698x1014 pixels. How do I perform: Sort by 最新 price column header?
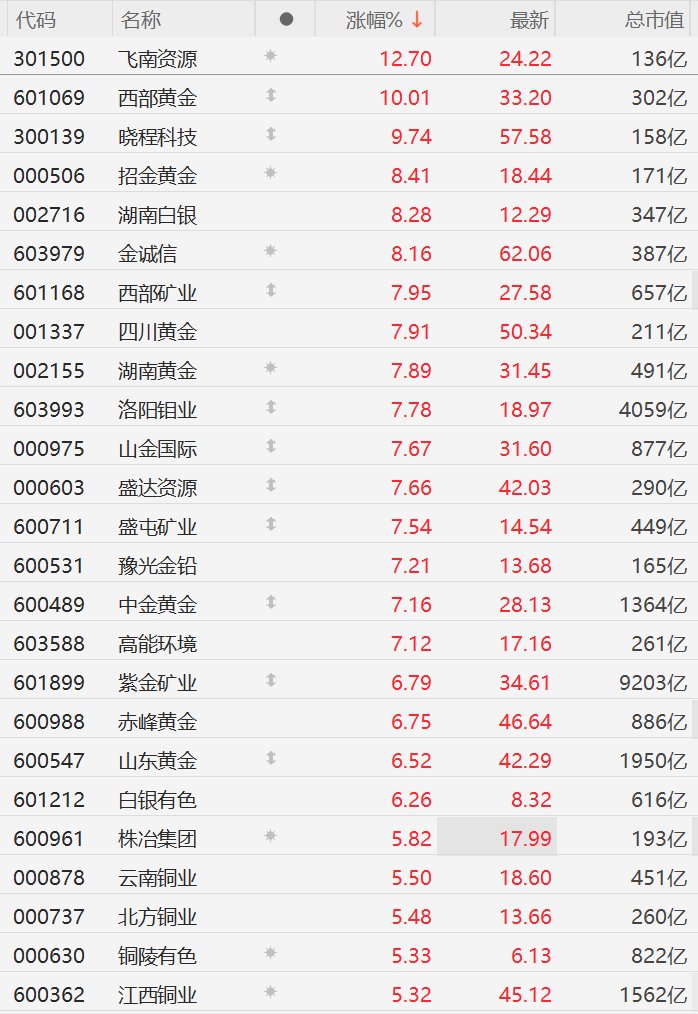pos(530,20)
